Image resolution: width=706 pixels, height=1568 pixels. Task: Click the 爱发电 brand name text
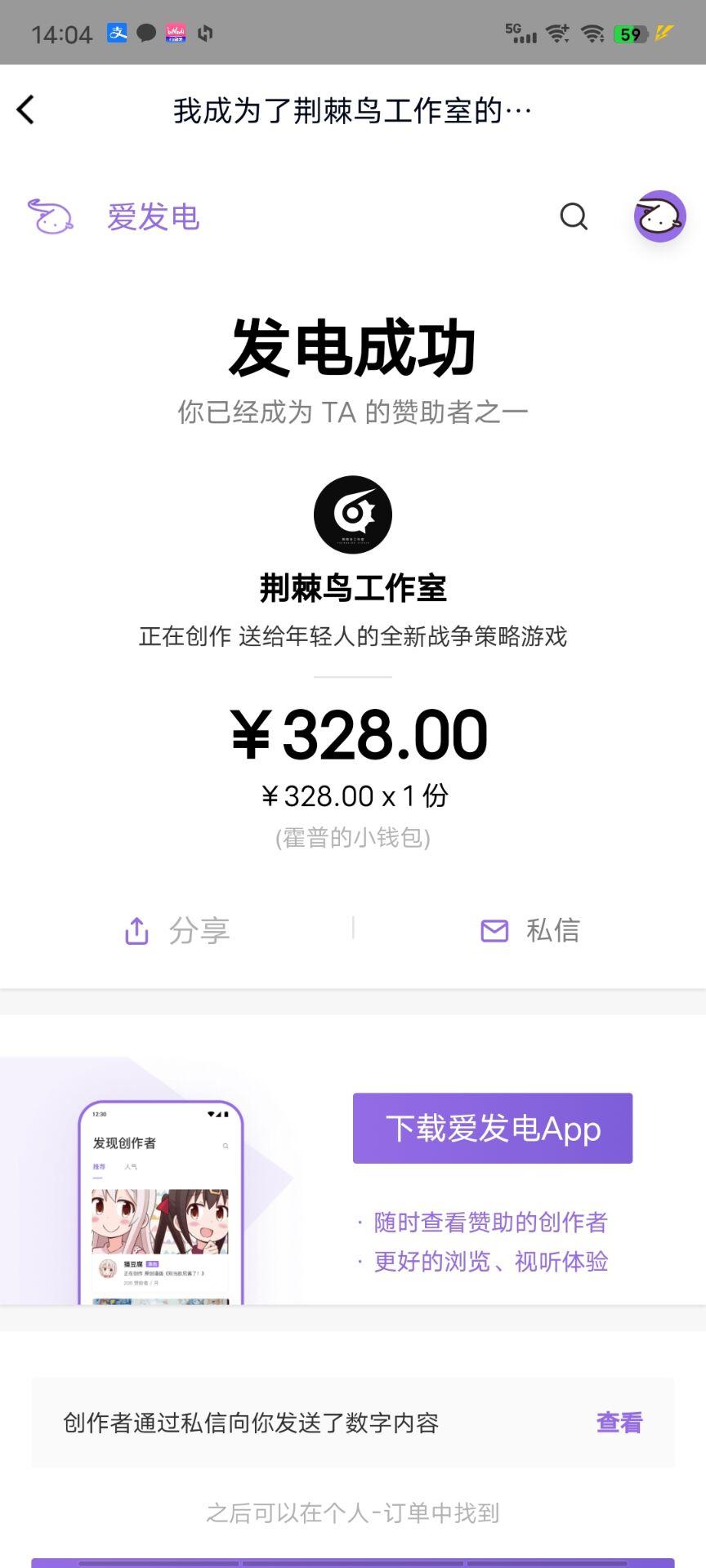153,216
